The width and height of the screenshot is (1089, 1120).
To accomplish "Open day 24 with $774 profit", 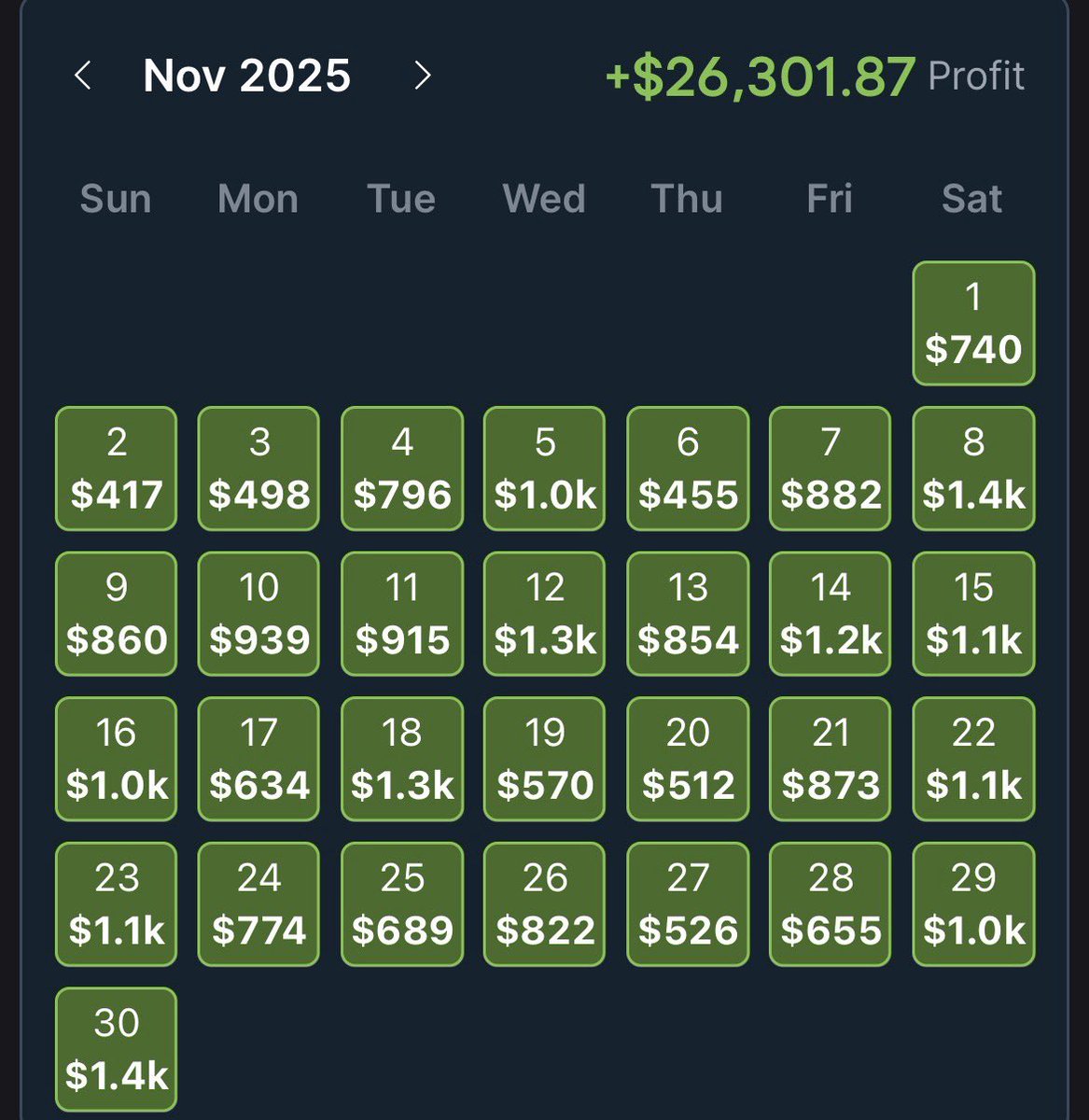I will pos(258,904).
